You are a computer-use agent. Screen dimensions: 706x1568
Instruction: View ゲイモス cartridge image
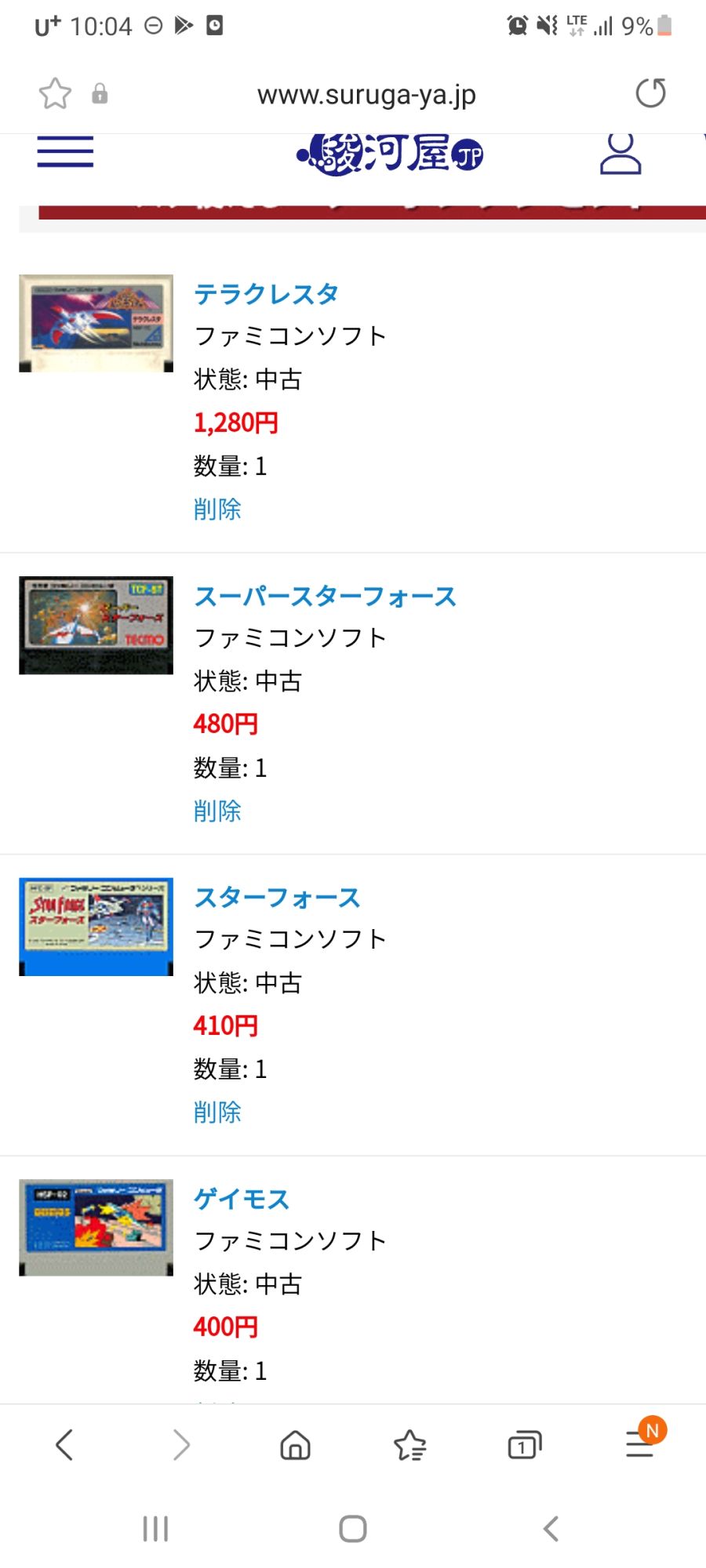click(96, 1227)
